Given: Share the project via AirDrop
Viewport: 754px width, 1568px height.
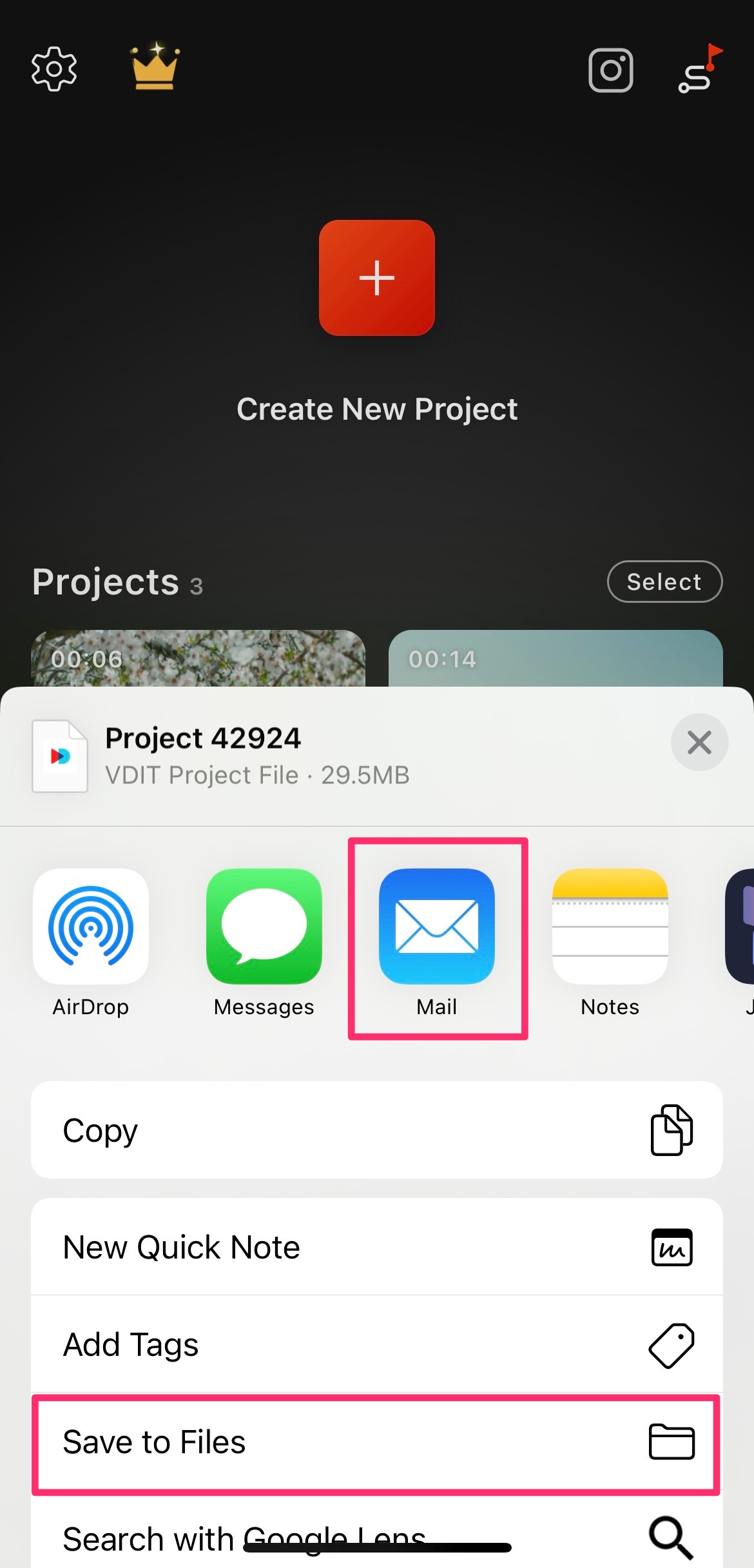Looking at the screenshot, I should (x=91, y=926).
